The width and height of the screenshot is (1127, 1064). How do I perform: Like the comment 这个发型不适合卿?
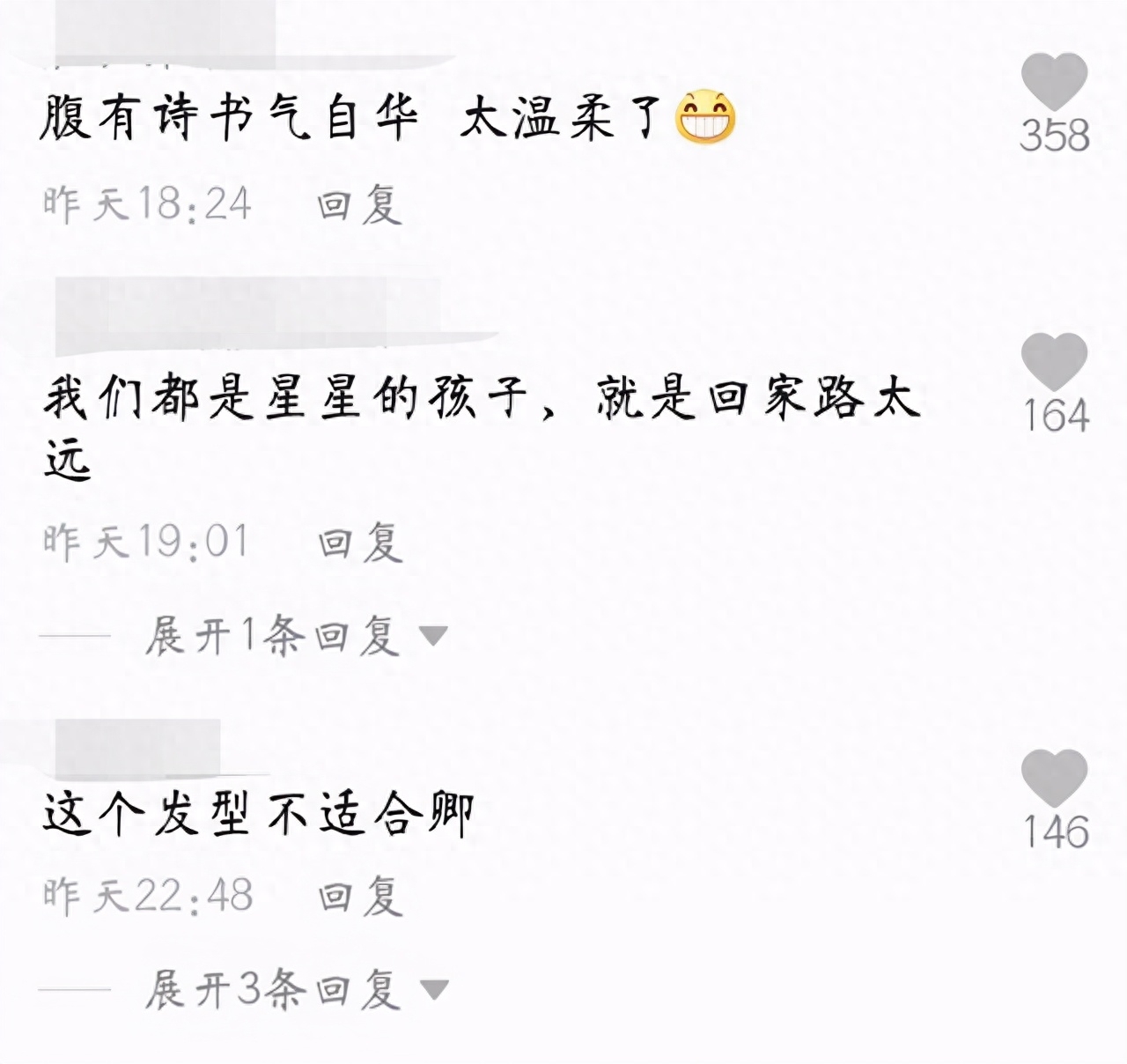(x=1054, y=778)
